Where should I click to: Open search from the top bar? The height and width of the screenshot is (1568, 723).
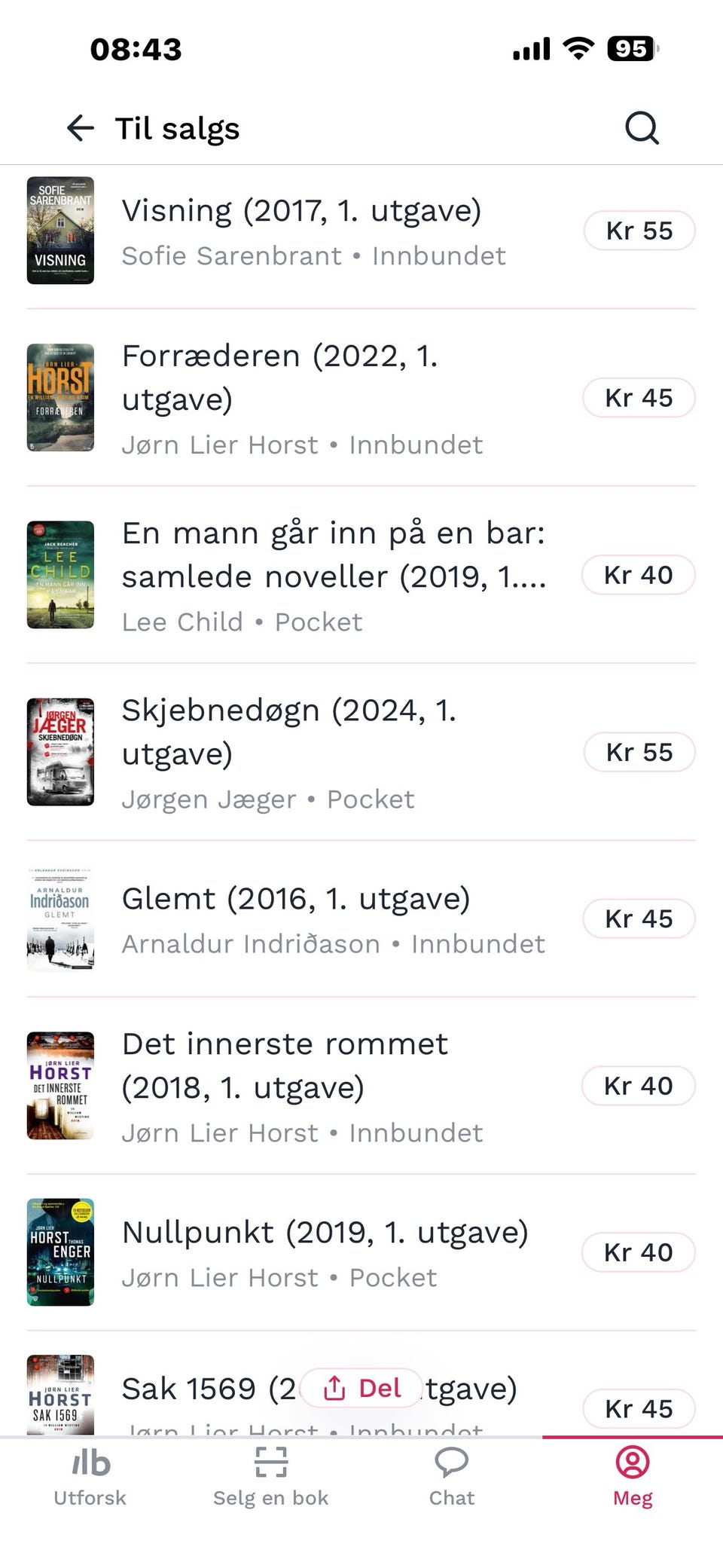pyautogui.click(x=639, y=128)
